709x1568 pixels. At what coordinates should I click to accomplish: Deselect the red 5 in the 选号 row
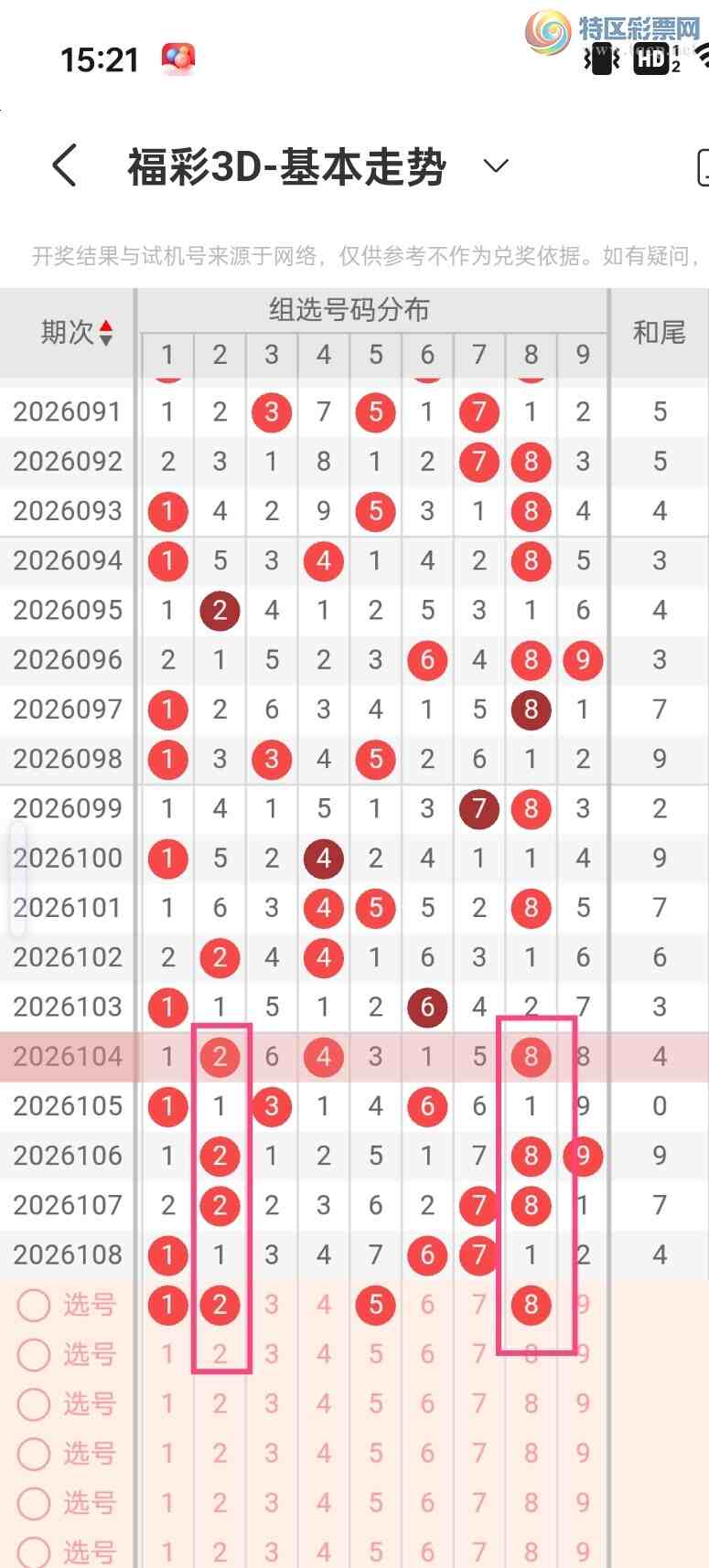point(375,1305)
